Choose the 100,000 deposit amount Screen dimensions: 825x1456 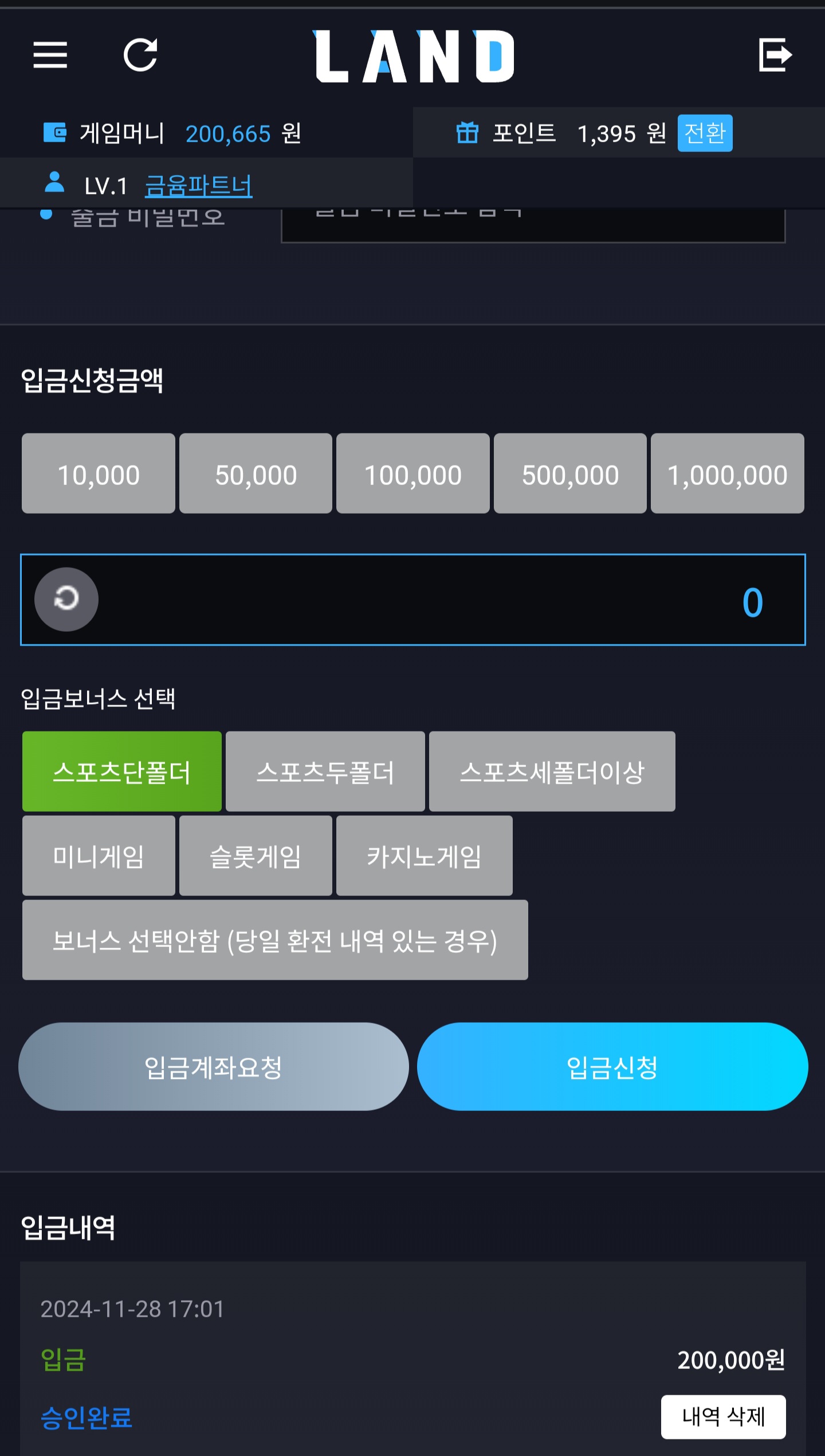coord(412,473)
